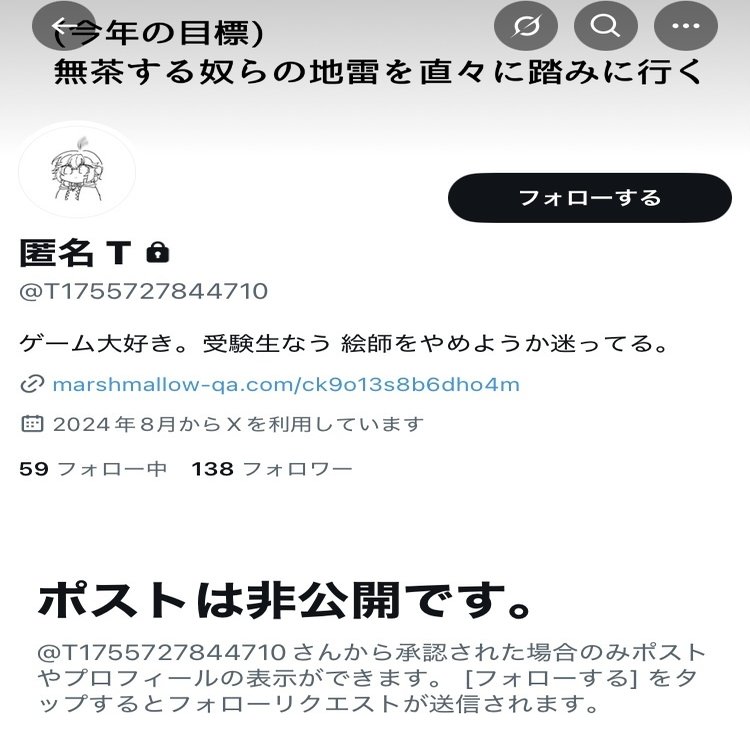Go back with the arrow icon

click(63, 27)
